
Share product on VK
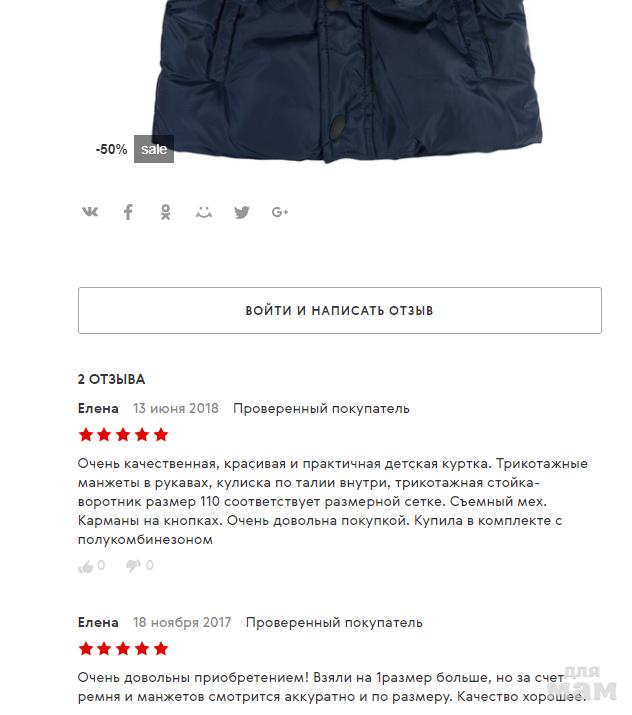click(90, 212)
